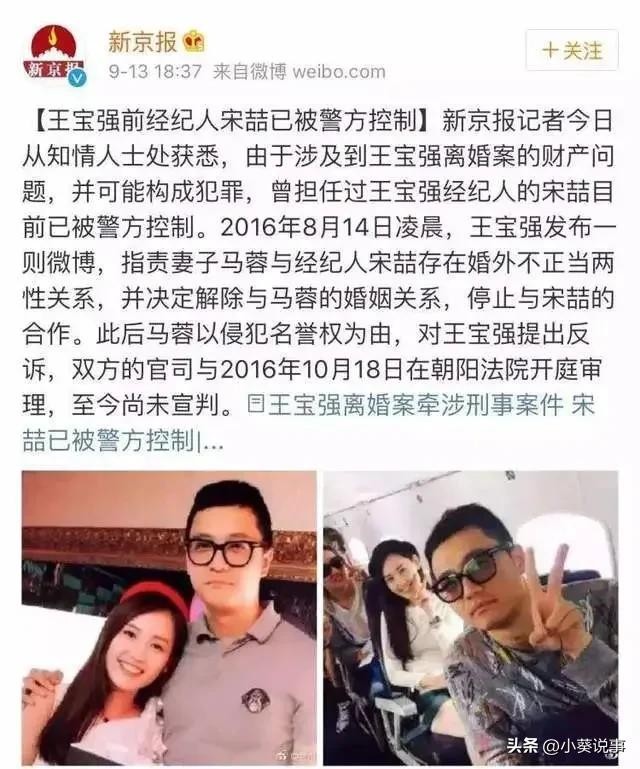The height and width of the screenshot is (769, 640).
Task: Open the 新京报 account name
Action: coord(142,42)
